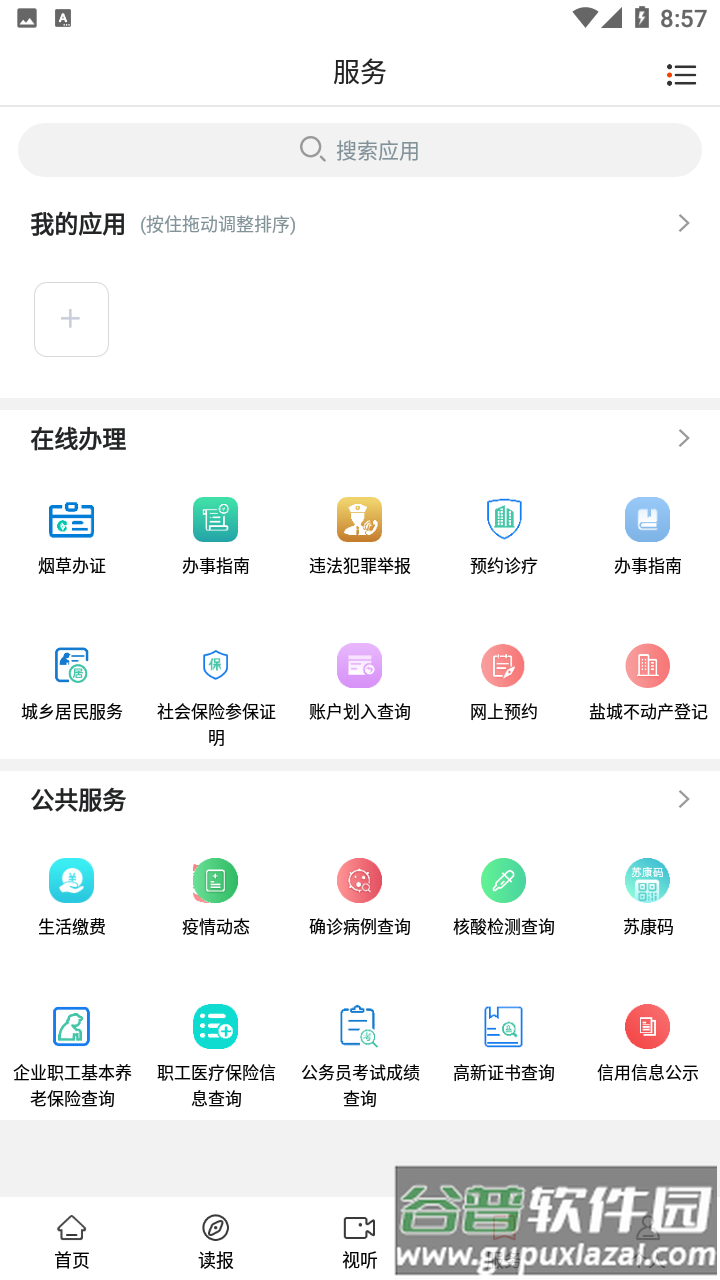Expand the 公共服务 section arrow
This screenshot has height=1280, width=720.
pos(684,799)
